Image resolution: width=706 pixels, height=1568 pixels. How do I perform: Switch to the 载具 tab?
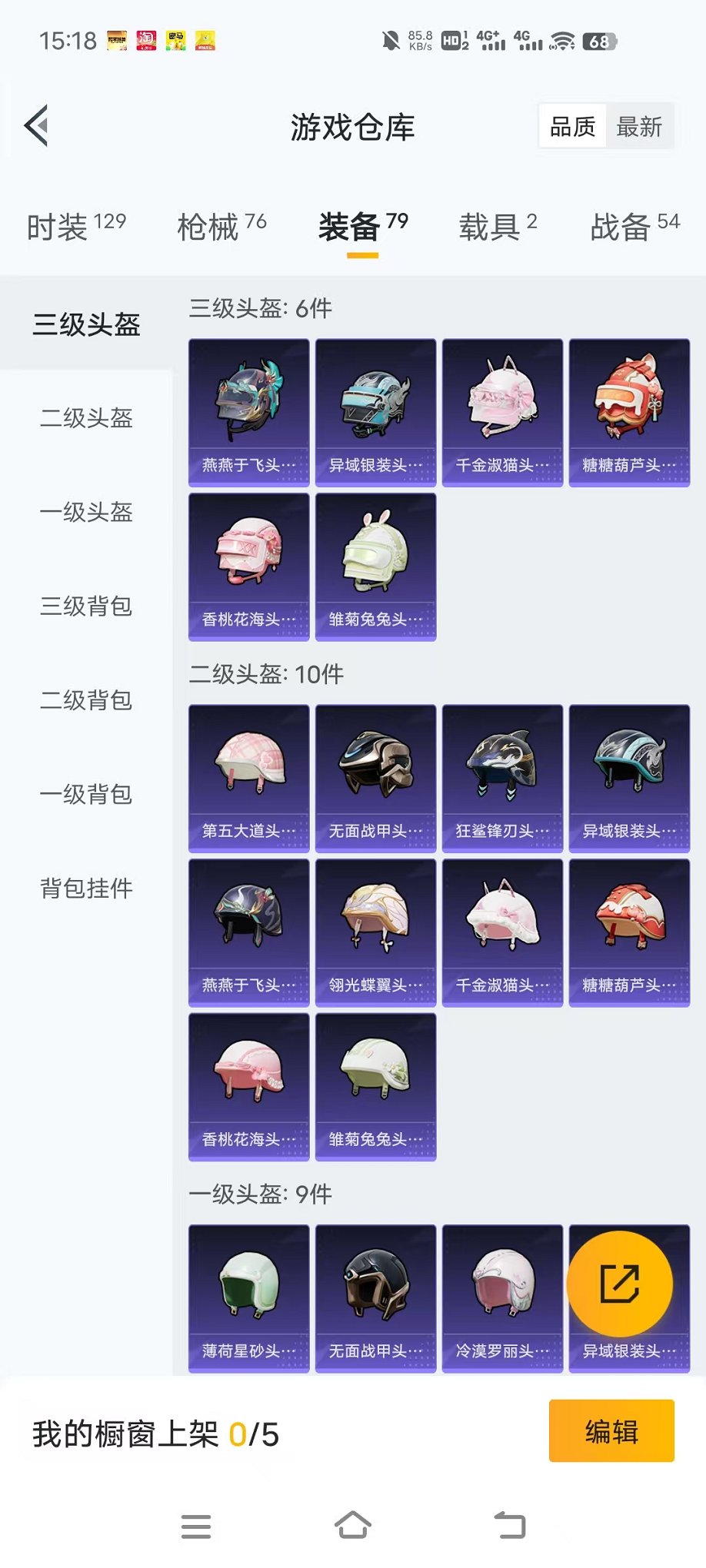[495, 223]
